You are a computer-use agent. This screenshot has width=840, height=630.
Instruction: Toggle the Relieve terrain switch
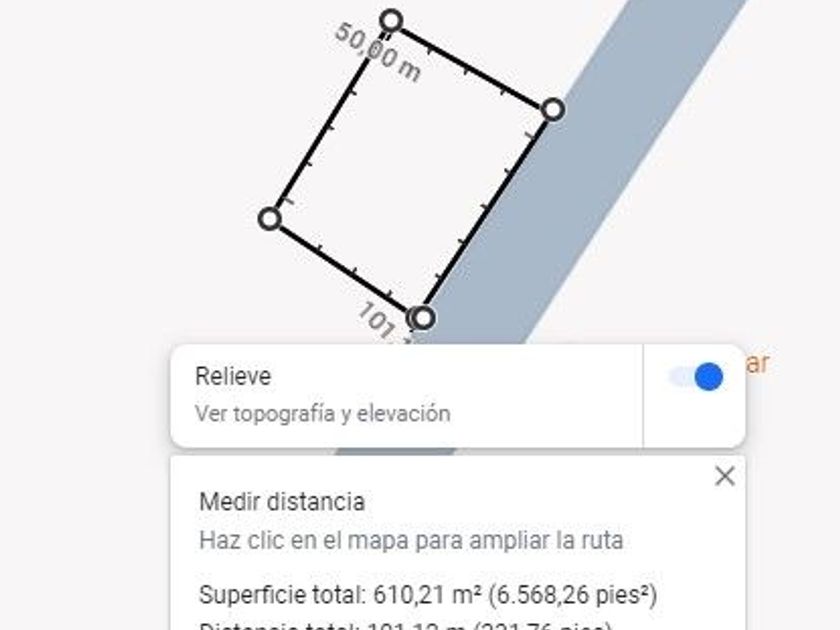pos(697,377)
